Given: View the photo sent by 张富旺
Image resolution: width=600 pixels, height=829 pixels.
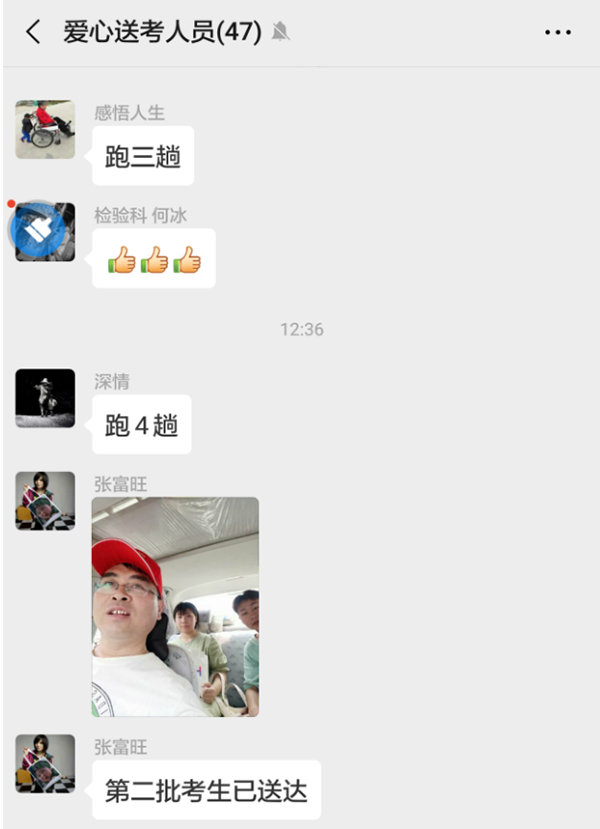Looking at the screenshot, I should [x=175, y=606].
